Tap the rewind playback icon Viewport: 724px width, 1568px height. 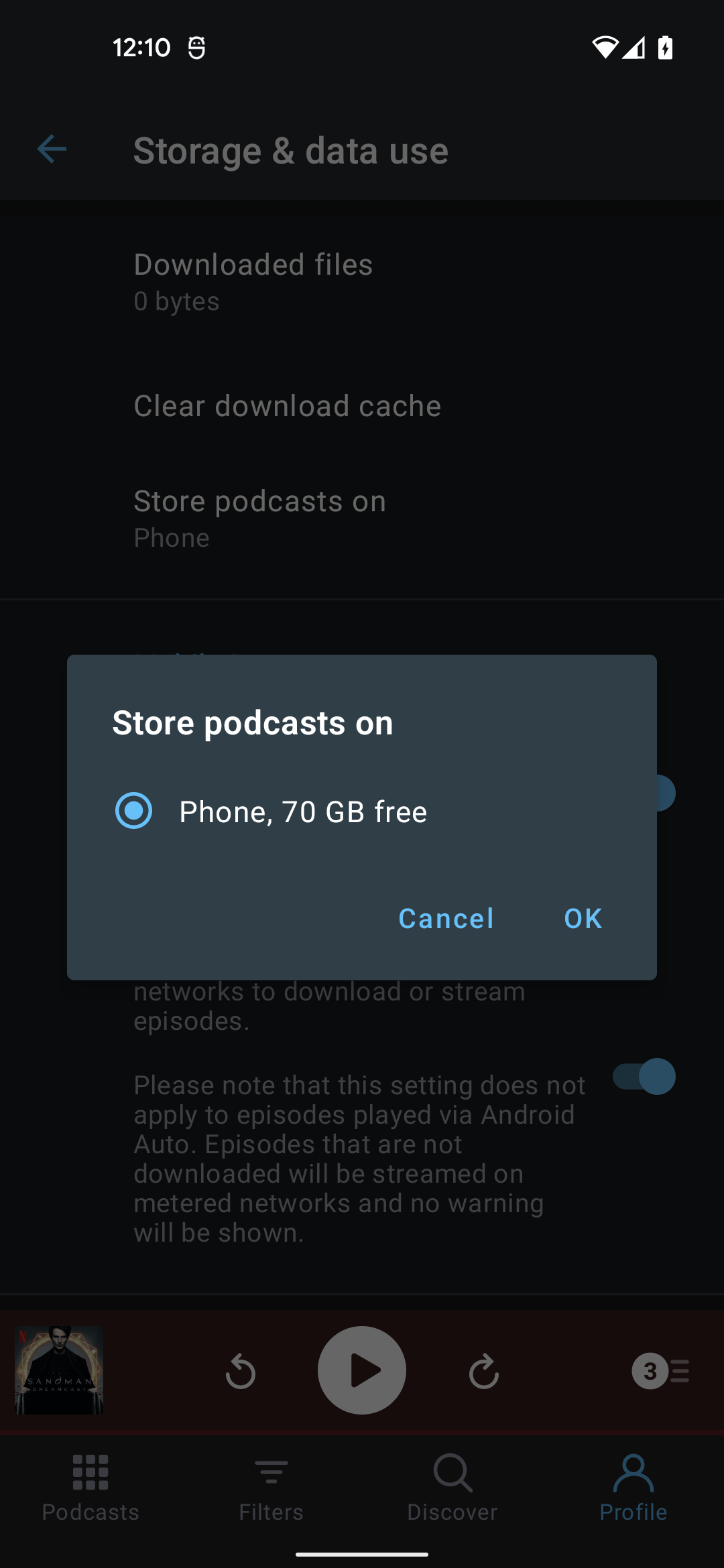point(241,1370)
